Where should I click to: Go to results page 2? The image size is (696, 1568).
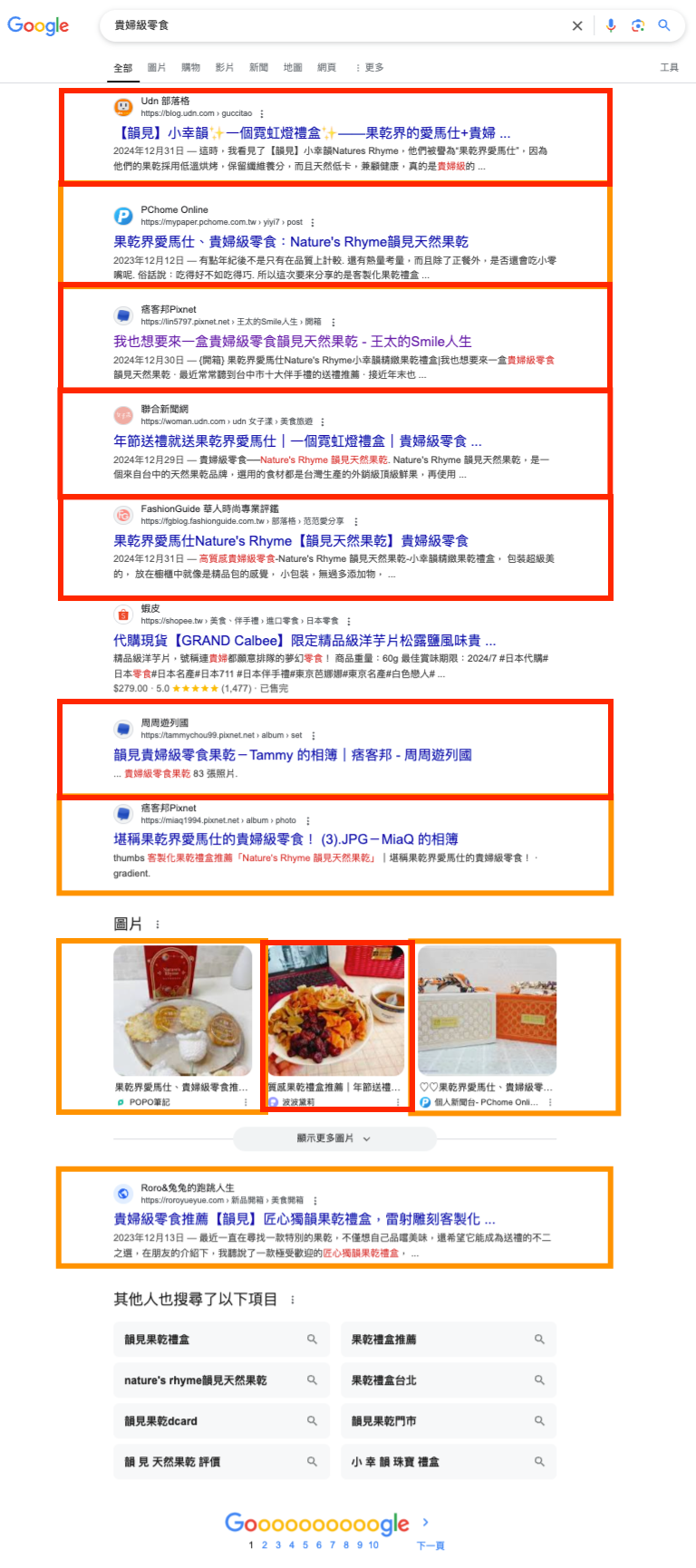(265, 1545)
